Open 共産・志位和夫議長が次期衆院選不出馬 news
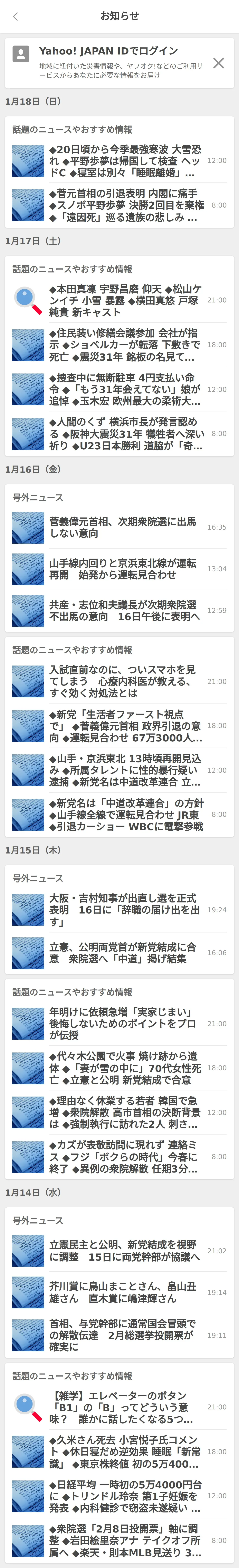Image resolution: width=239 pixels, height=1568 pixels. pos(125,610)
